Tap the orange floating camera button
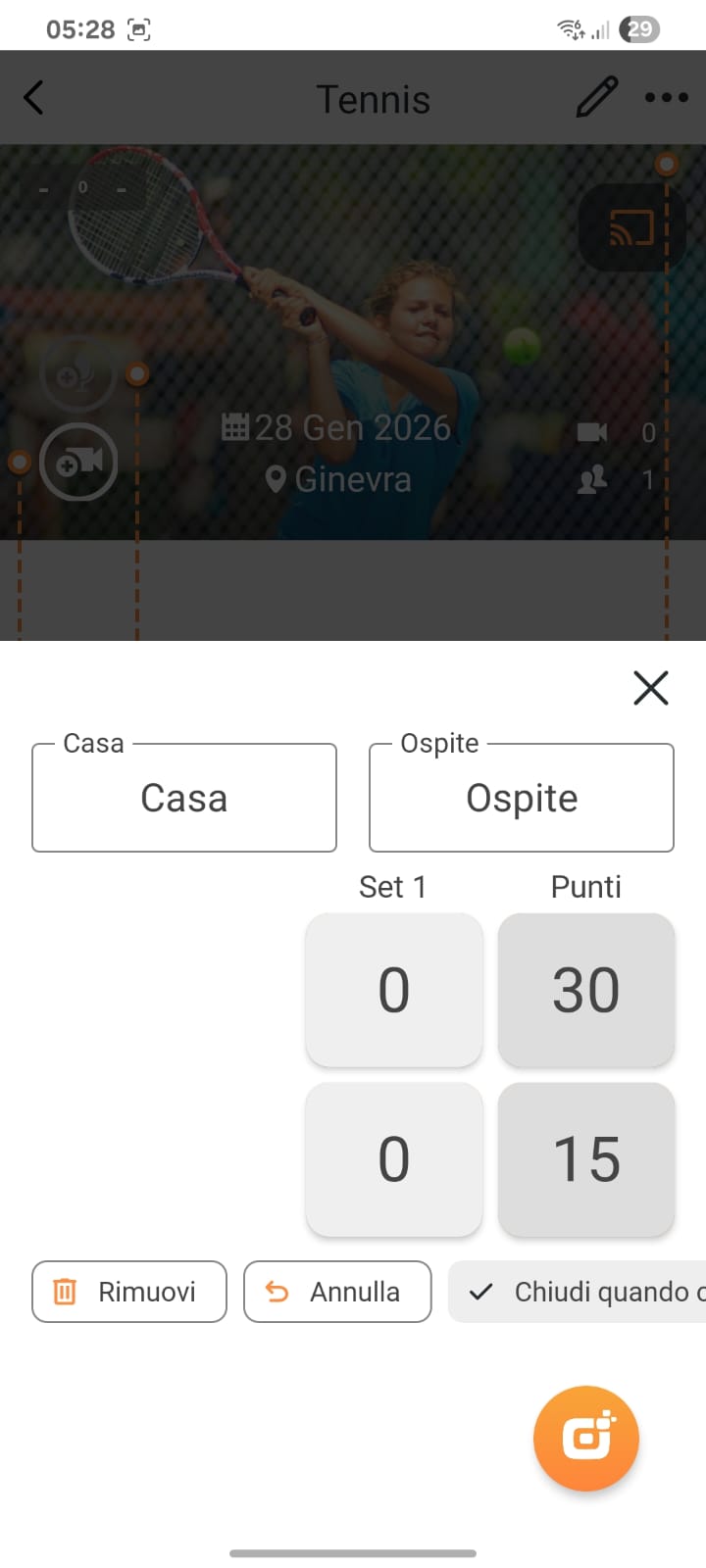The width and height of the screenshot is (706, 1568). [586, 1438]
